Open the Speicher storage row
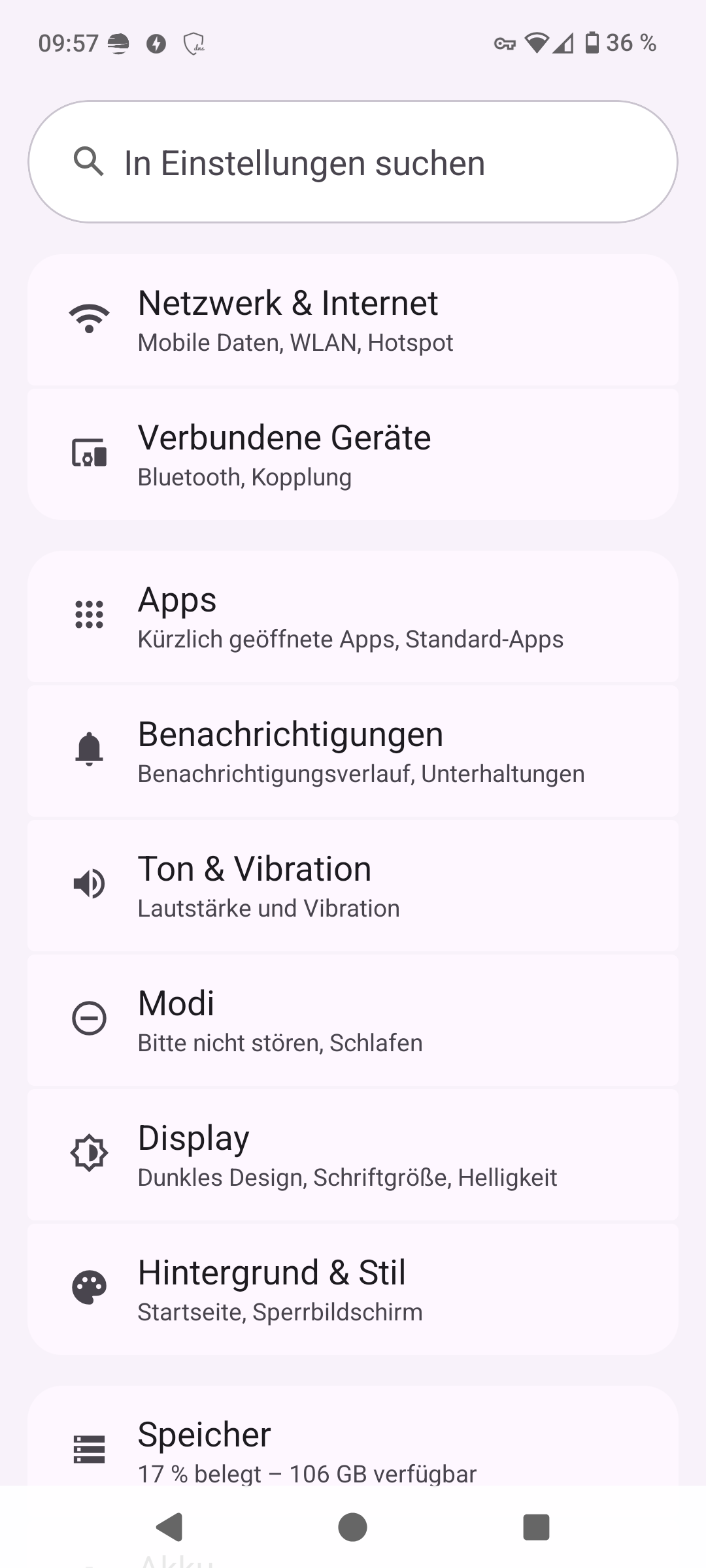Screen dimensions: 706x1568 coord(353,1445)
